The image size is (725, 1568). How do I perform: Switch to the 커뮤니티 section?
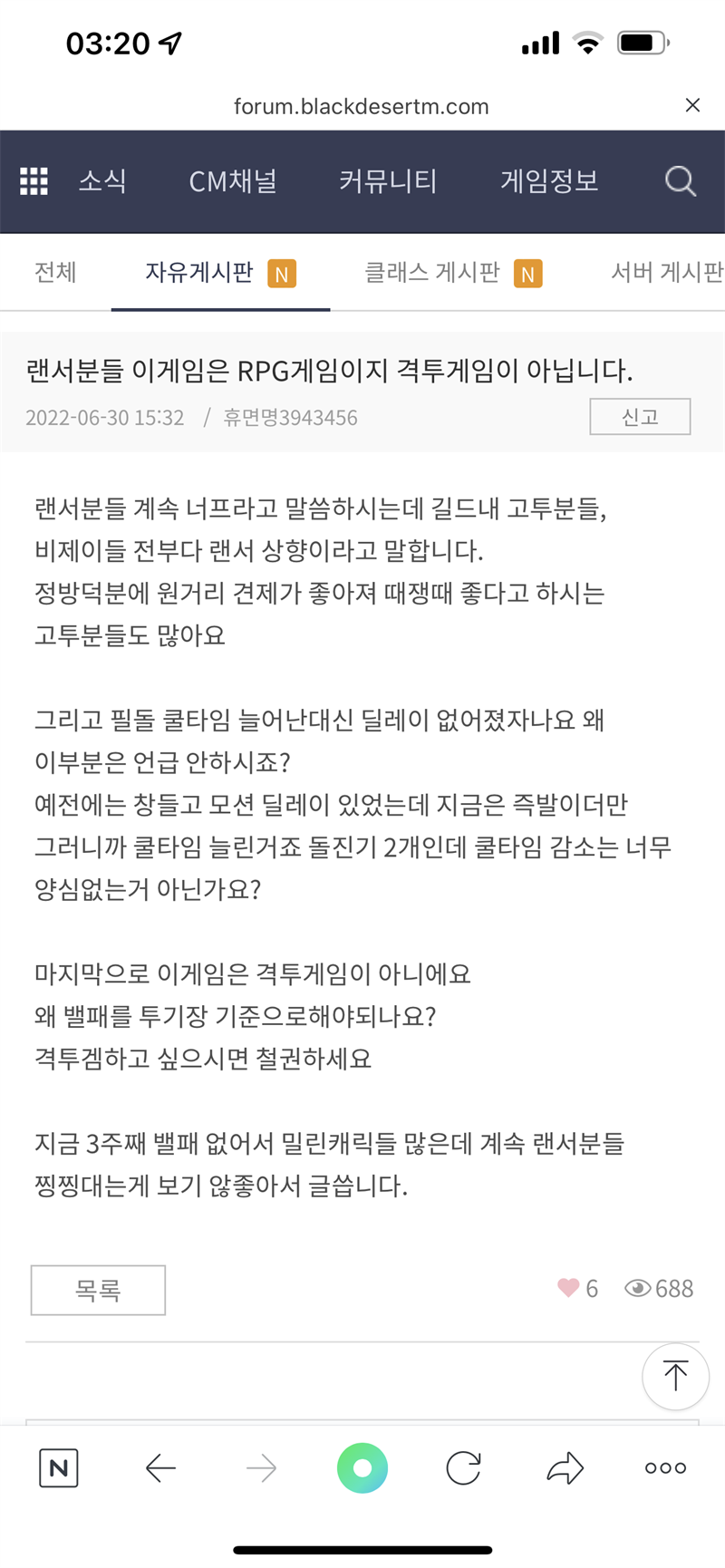(x=388, y=181)
